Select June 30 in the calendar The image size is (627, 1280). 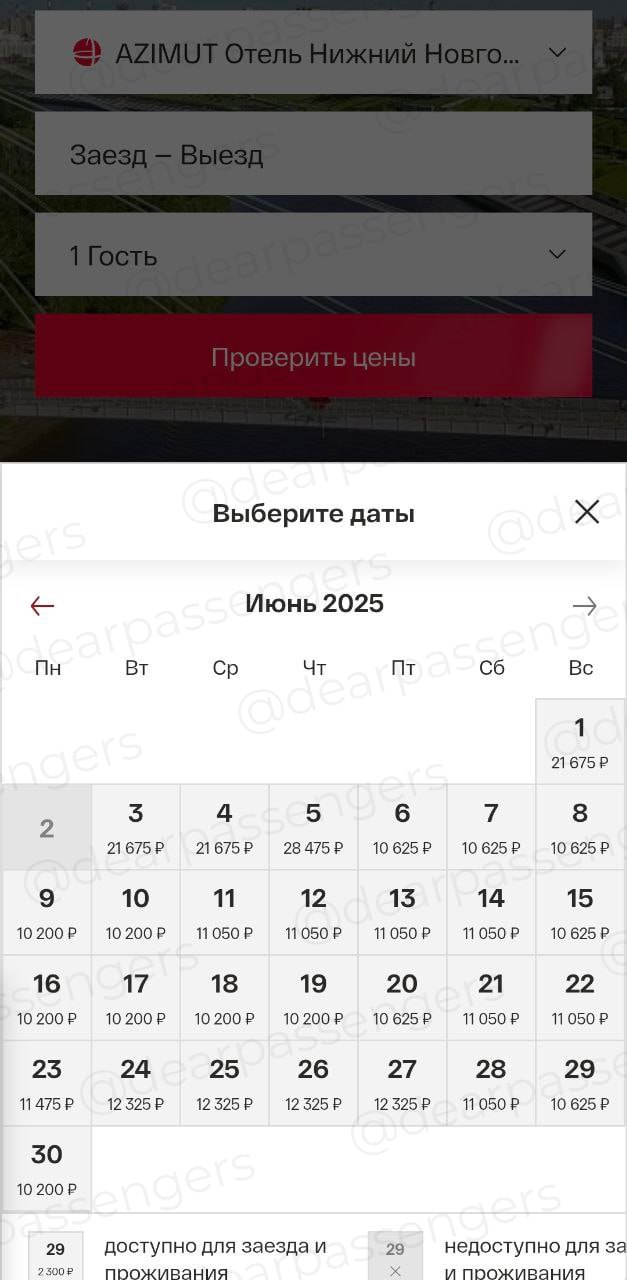[x=47, y=1168]
